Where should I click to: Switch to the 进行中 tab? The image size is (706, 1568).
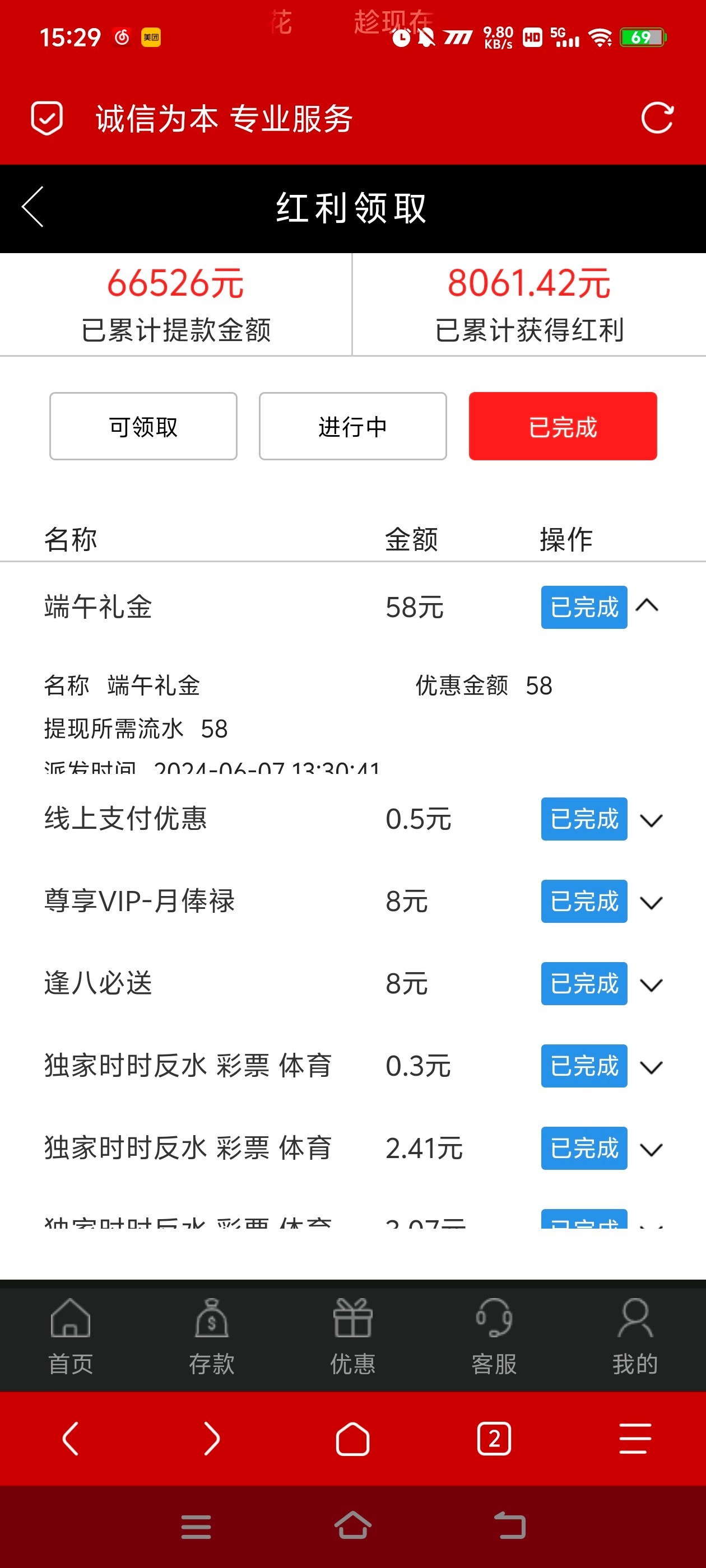[x=352, y=426]
